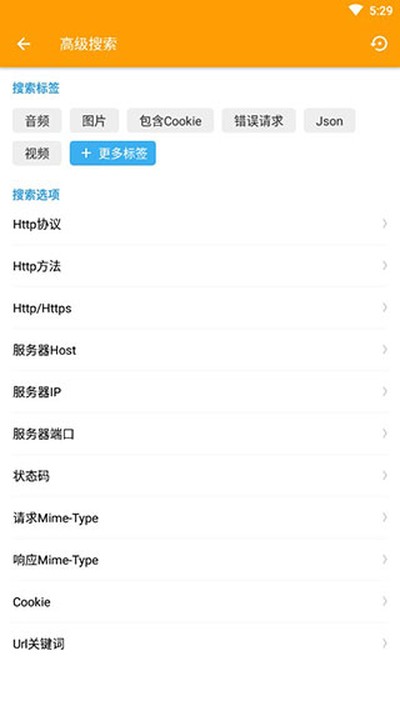Select the 图片 tag
Viewport: 400px width, 711px height.
[94, 121]
